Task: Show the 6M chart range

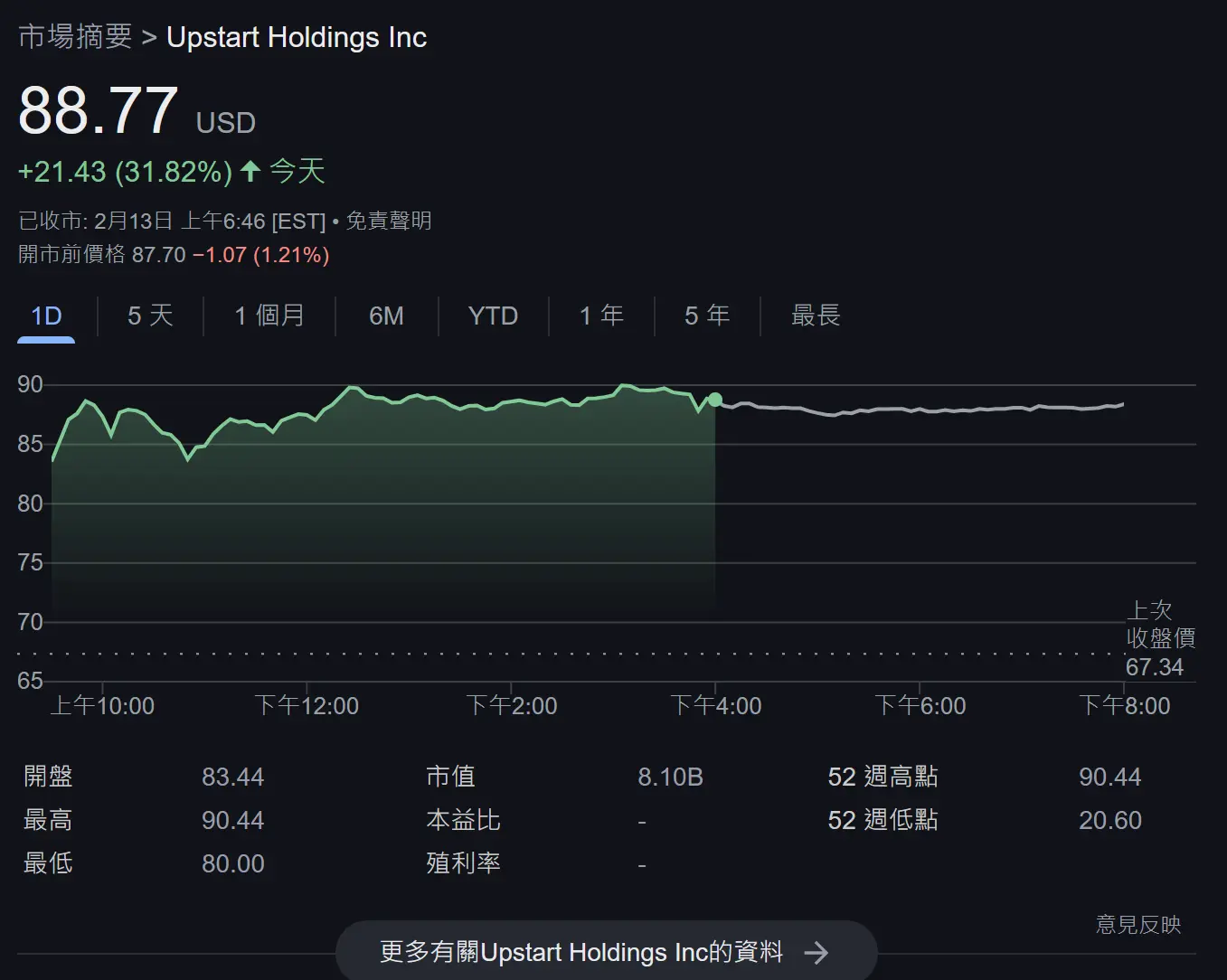Action: (x=386, y=316)
